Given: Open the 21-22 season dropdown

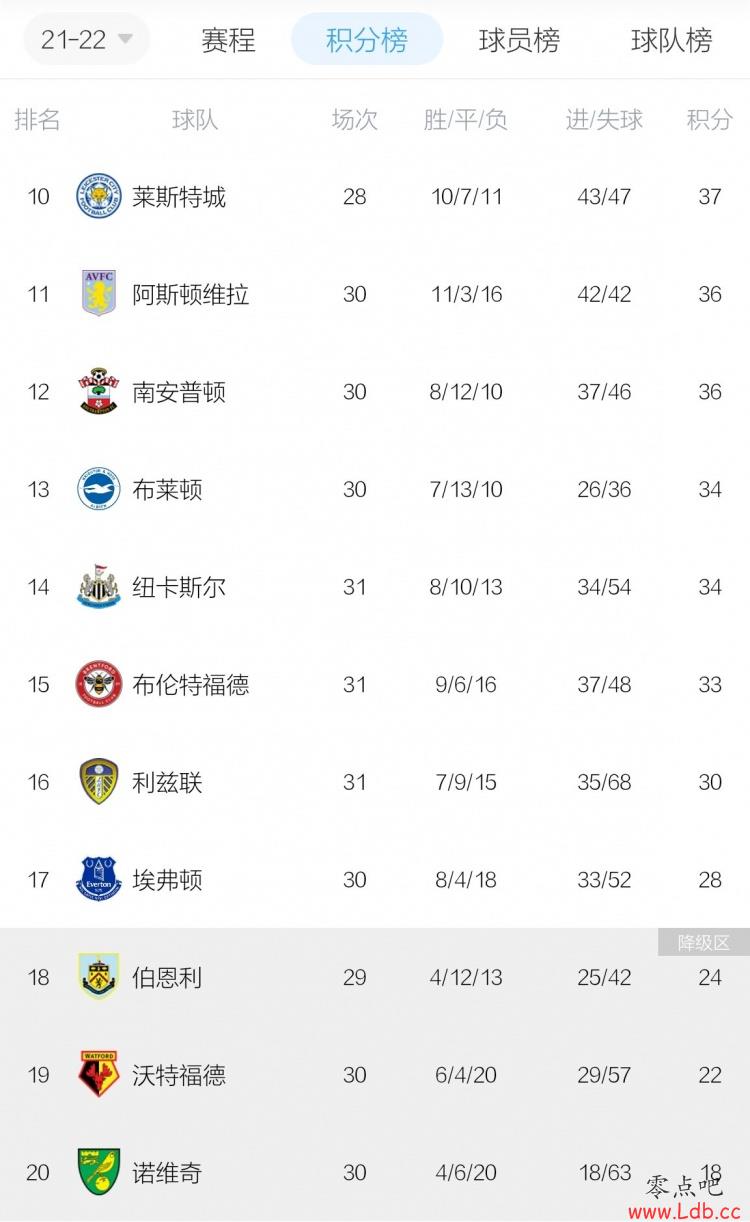Looking at the screenshot, I should point(86,40).
